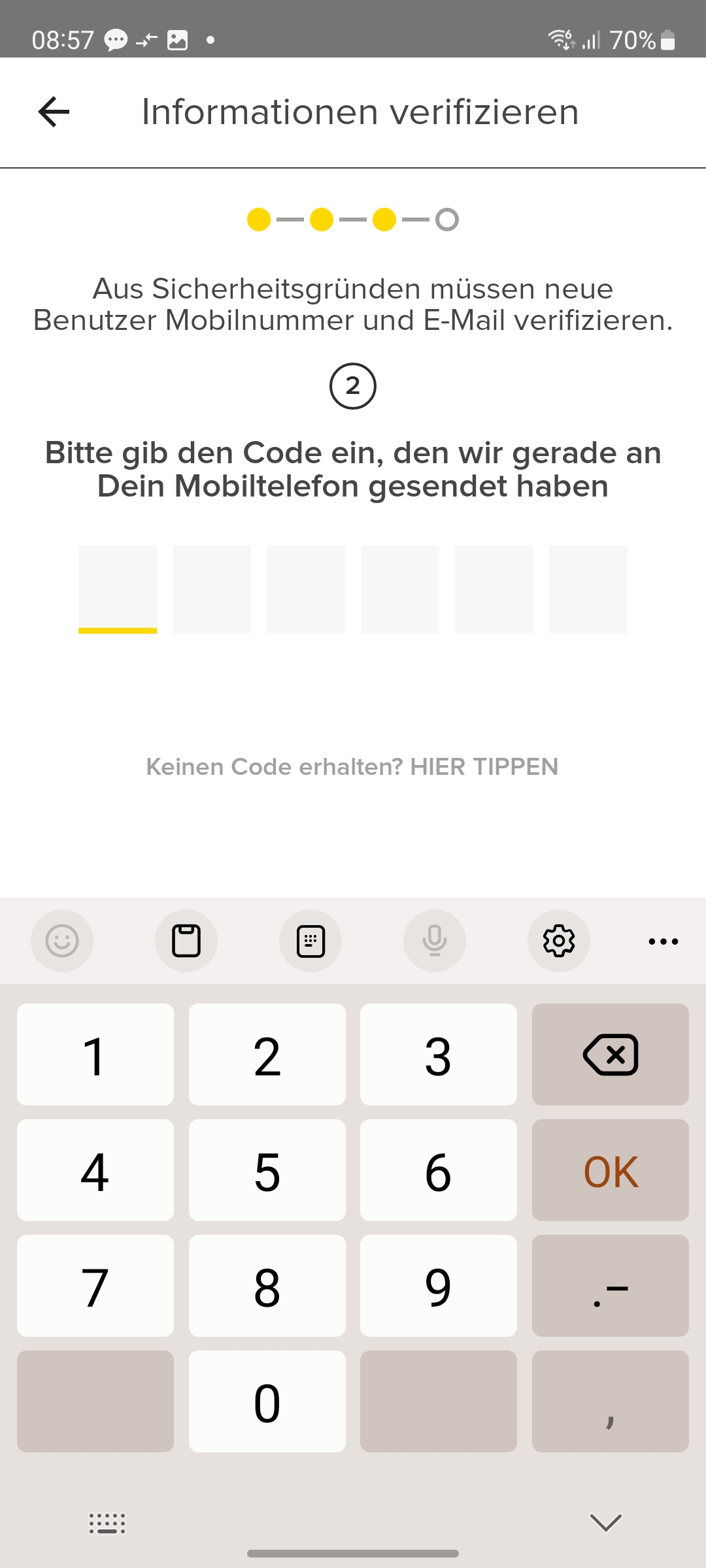This screenshot has width=706, height=1568.
Task: Enter digit 5 on the keypad
Action: (x=267, y=1170)
